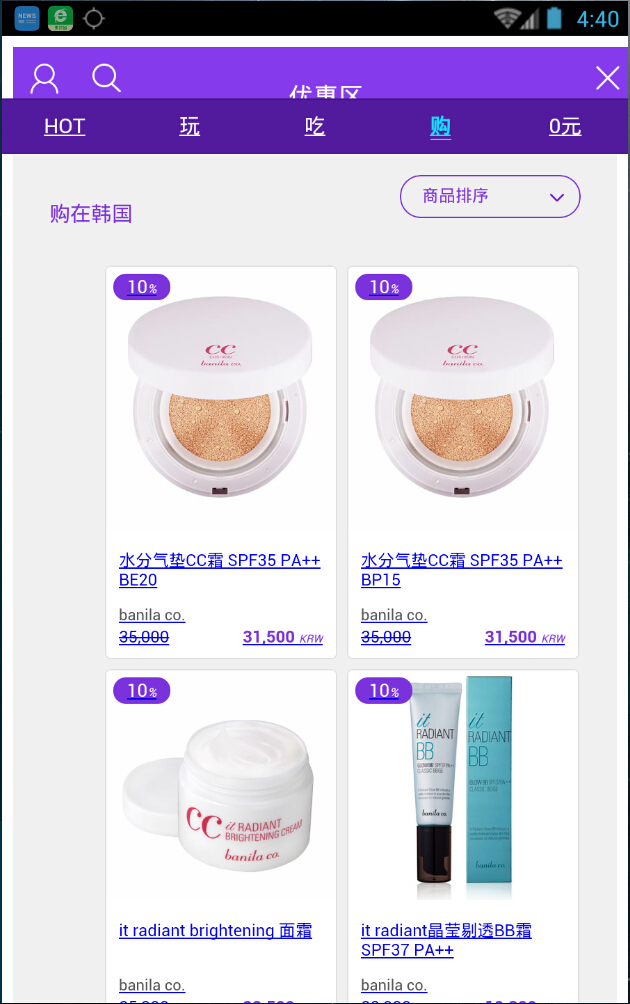View the Radiant BB tube image

pyautogui.click(x=462, y=790)
